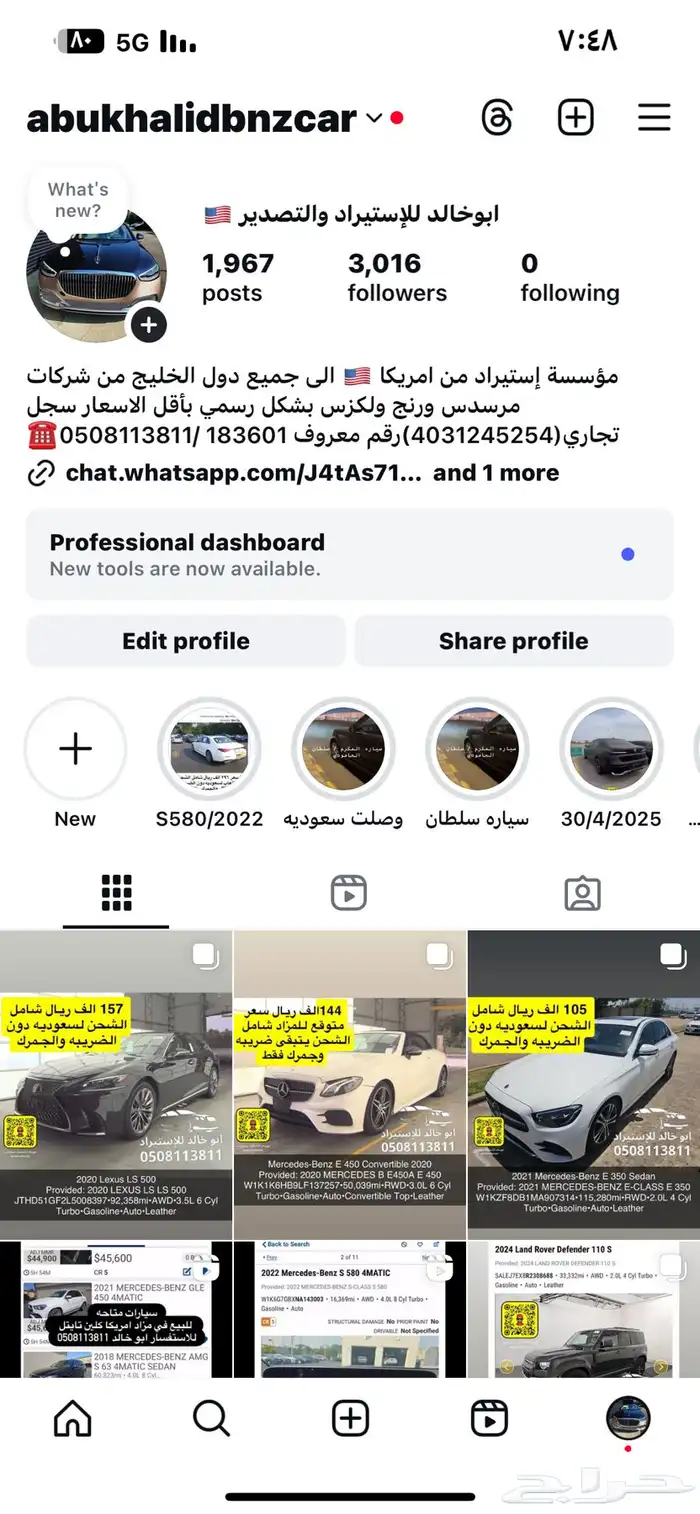This screenshot has height=1514, width=700.
Task: Add to story via profile picture plus
Action: tap(148, 324)
